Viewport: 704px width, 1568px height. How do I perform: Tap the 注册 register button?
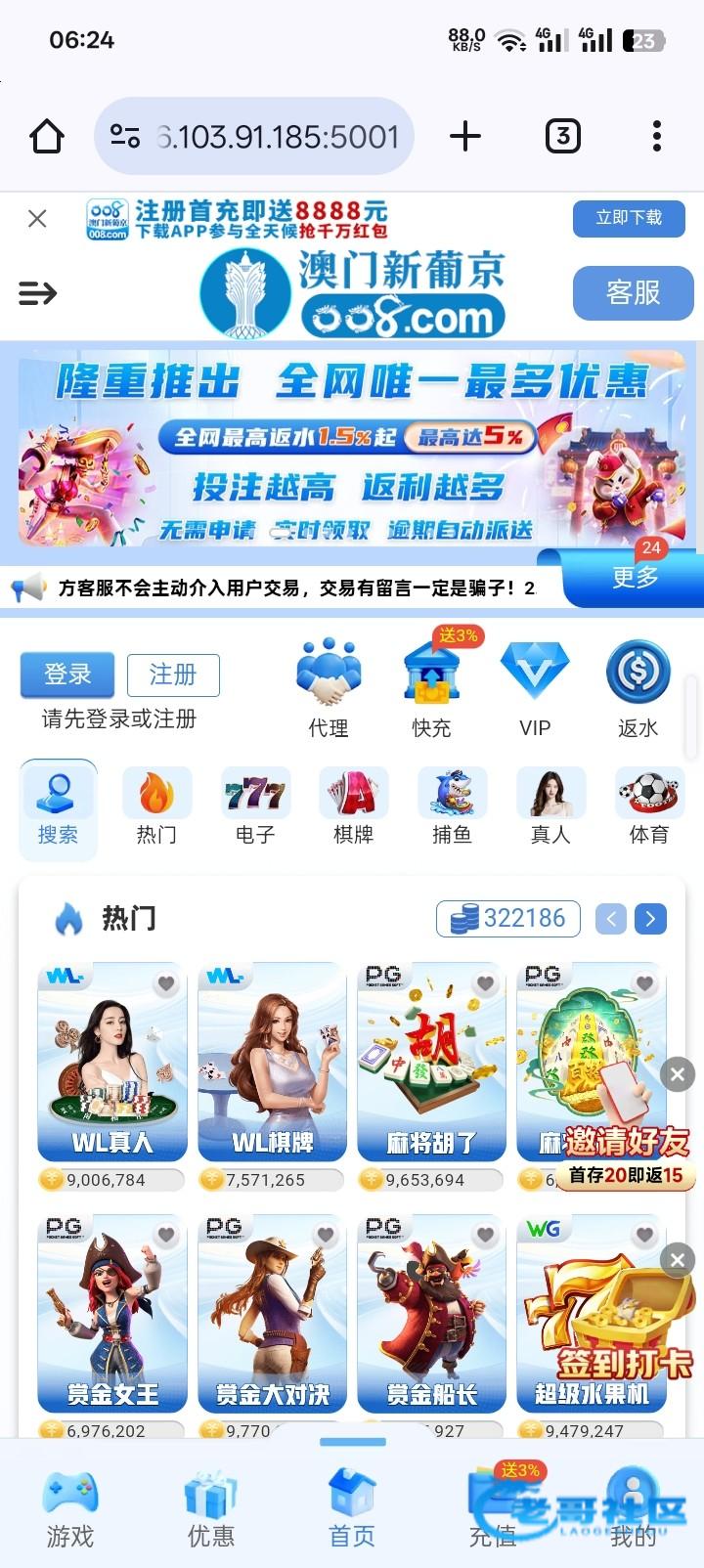(x=173, y=675)
